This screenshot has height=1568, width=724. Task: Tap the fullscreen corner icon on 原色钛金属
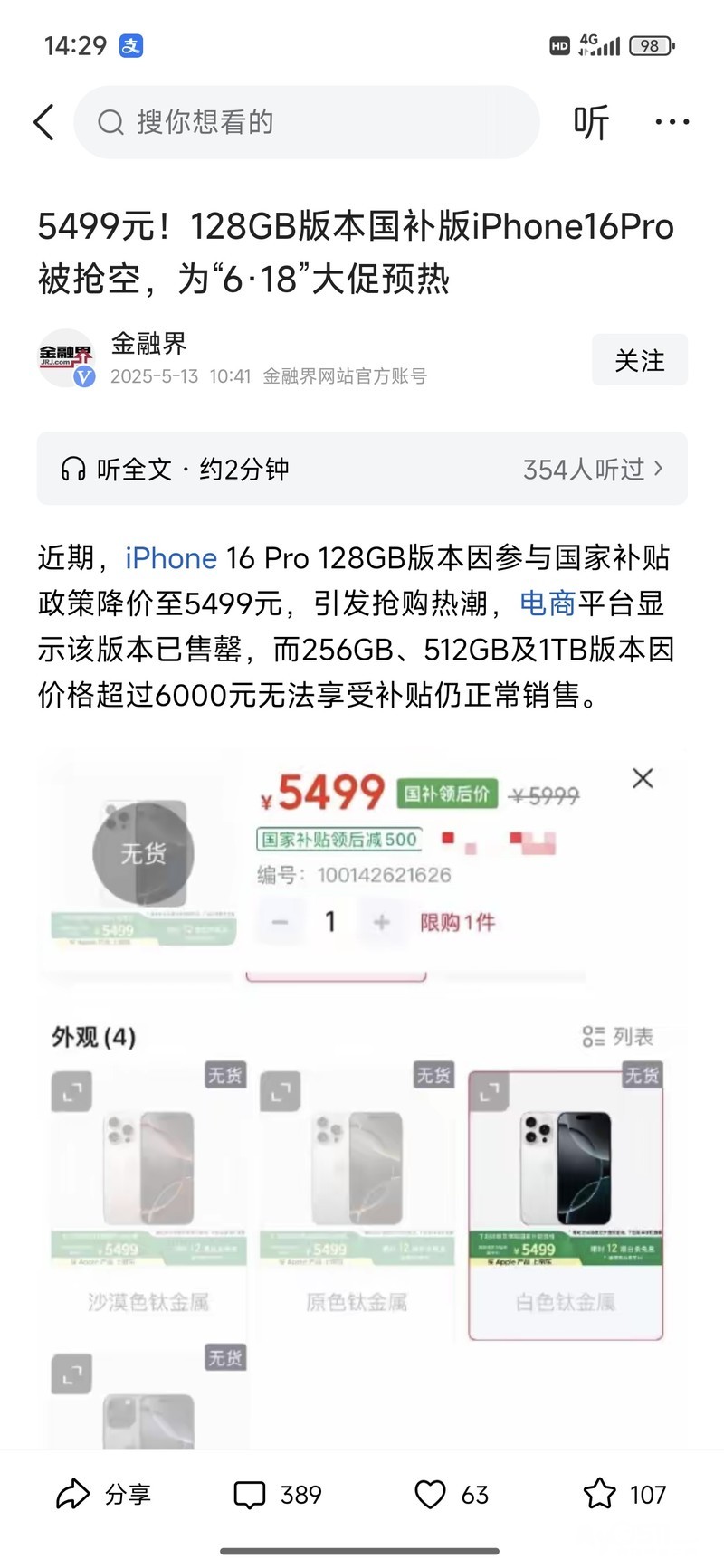coord(280,1091)
